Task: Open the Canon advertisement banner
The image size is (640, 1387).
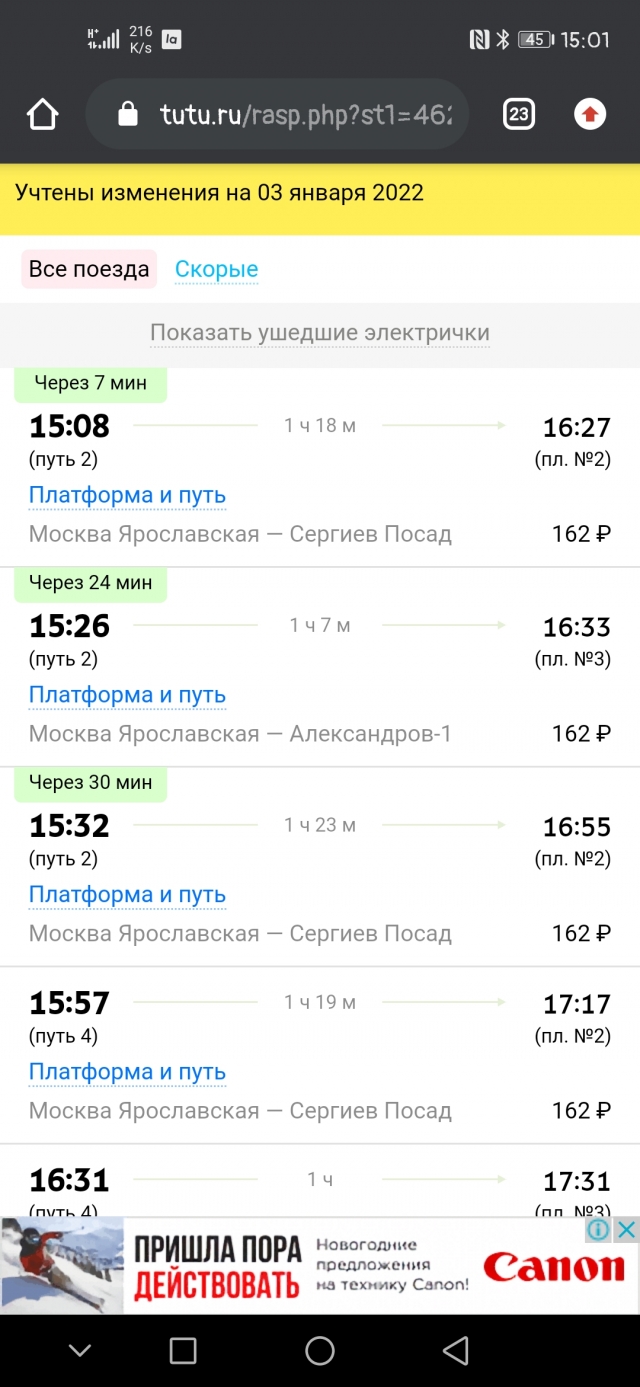Action: point(320,1265)
